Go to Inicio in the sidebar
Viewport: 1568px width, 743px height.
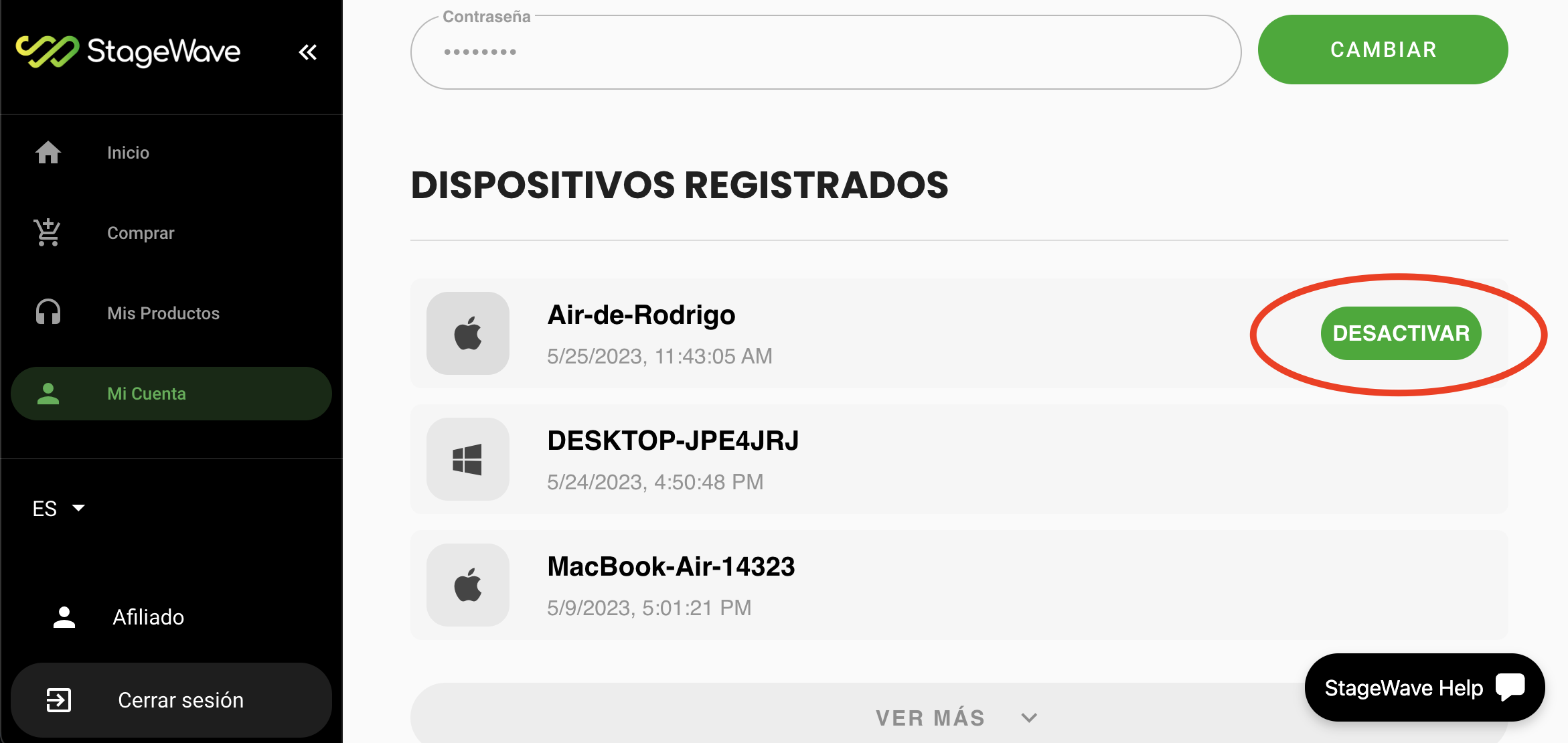pyautogui.click(x=127, y=153)
